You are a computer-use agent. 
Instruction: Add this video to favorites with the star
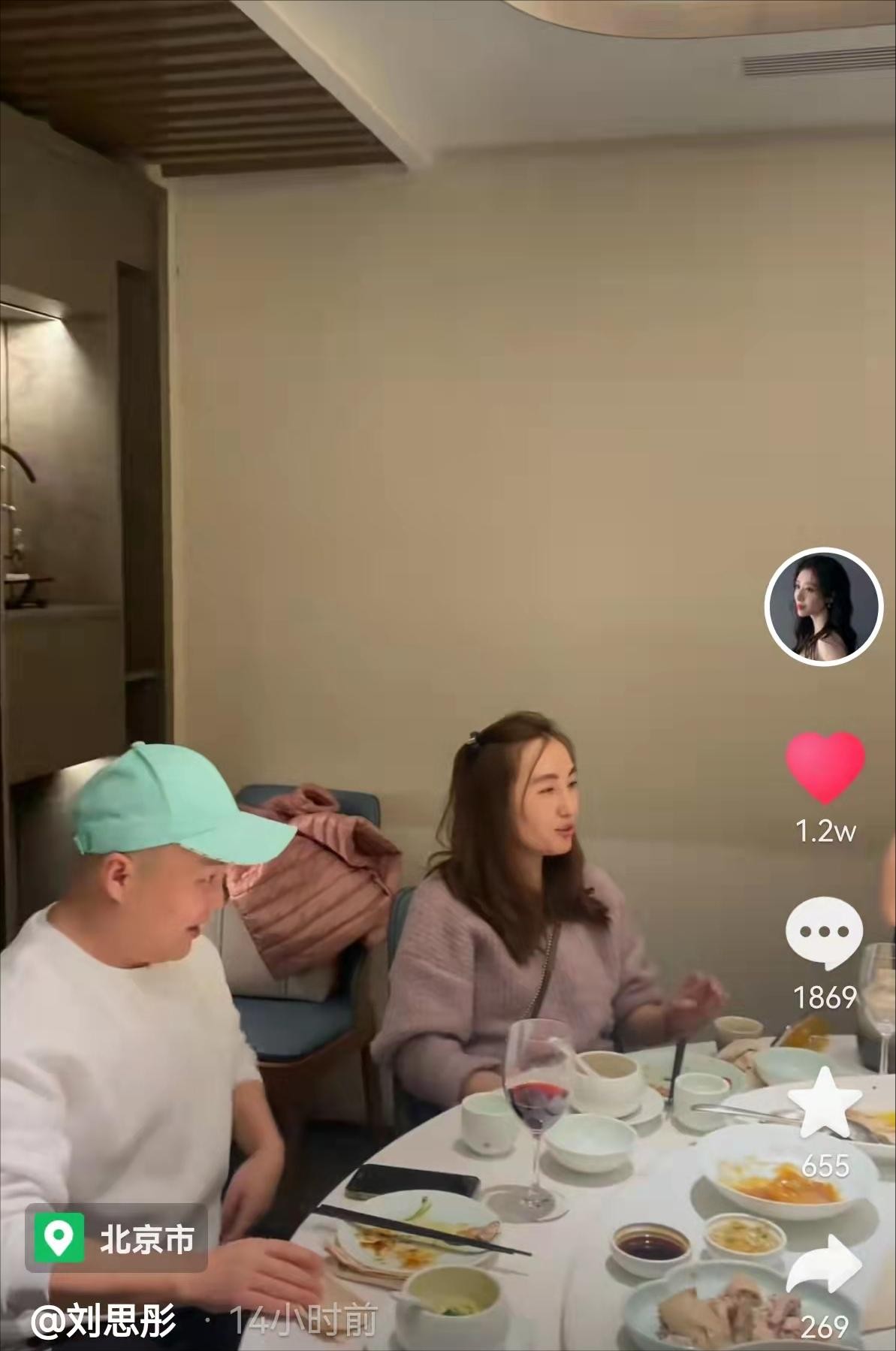[825, 1102]
